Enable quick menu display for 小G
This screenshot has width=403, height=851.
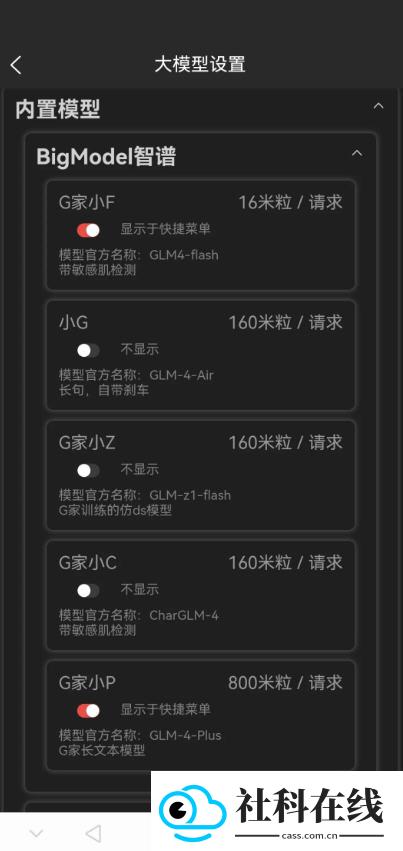click(x=88, y=350)
